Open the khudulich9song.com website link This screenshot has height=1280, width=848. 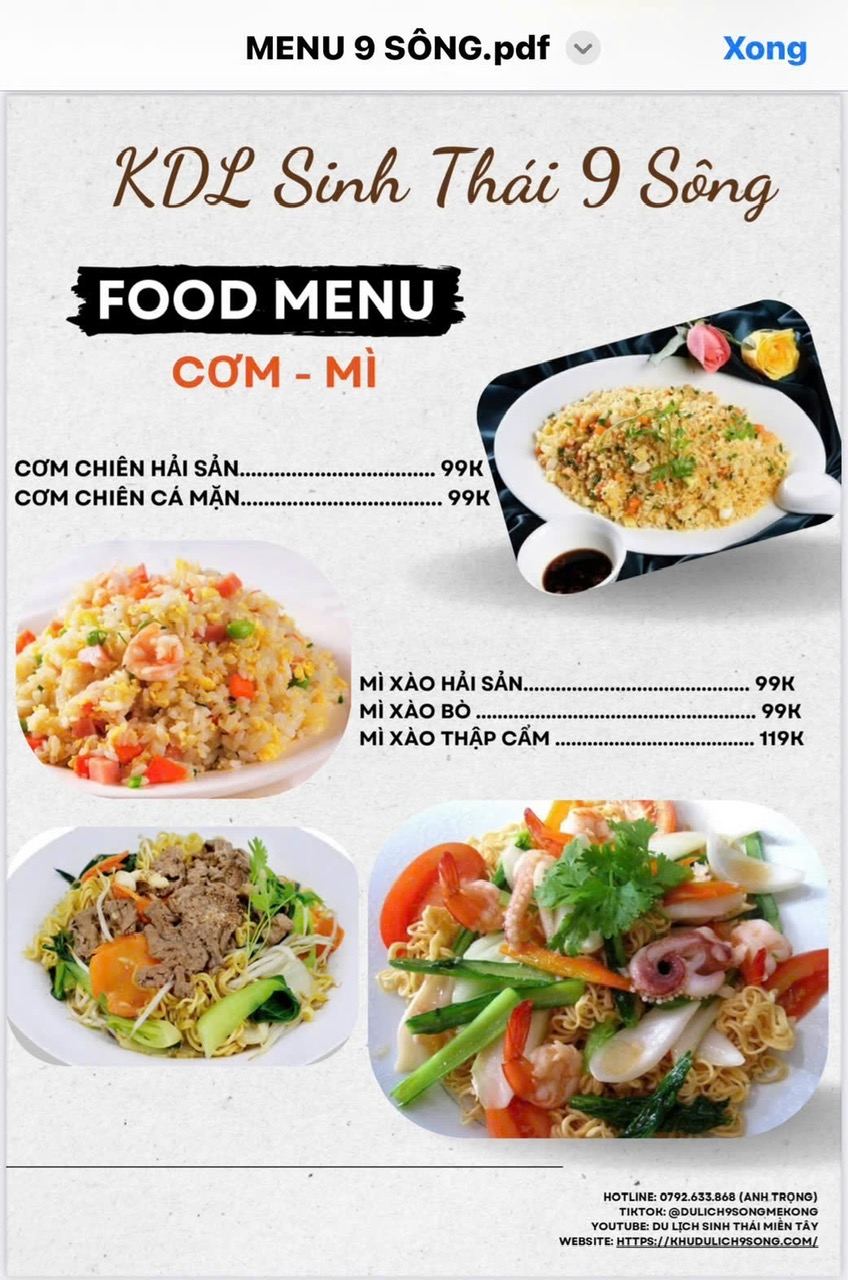click(x=716, y=1241)
